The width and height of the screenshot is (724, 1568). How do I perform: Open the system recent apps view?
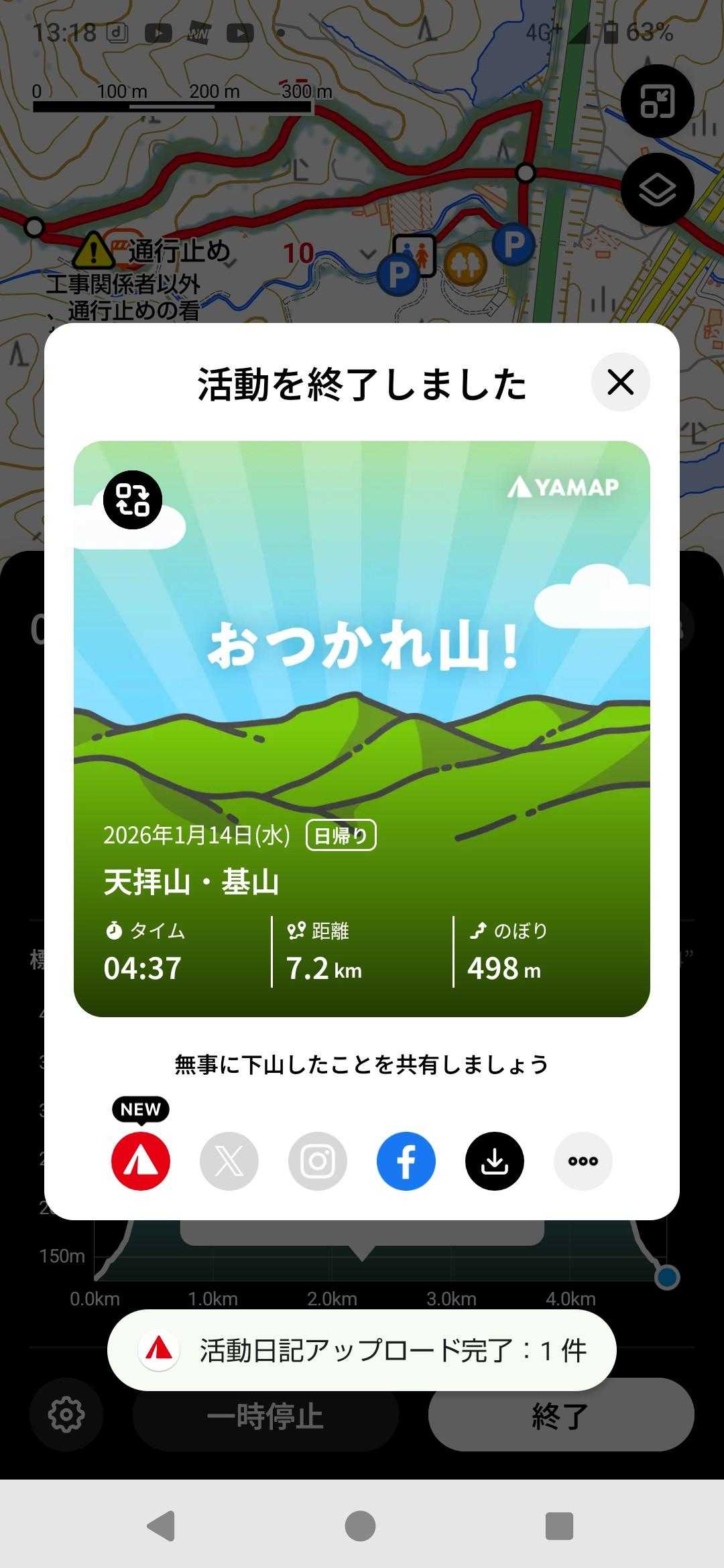click(x=559, y=1526)
